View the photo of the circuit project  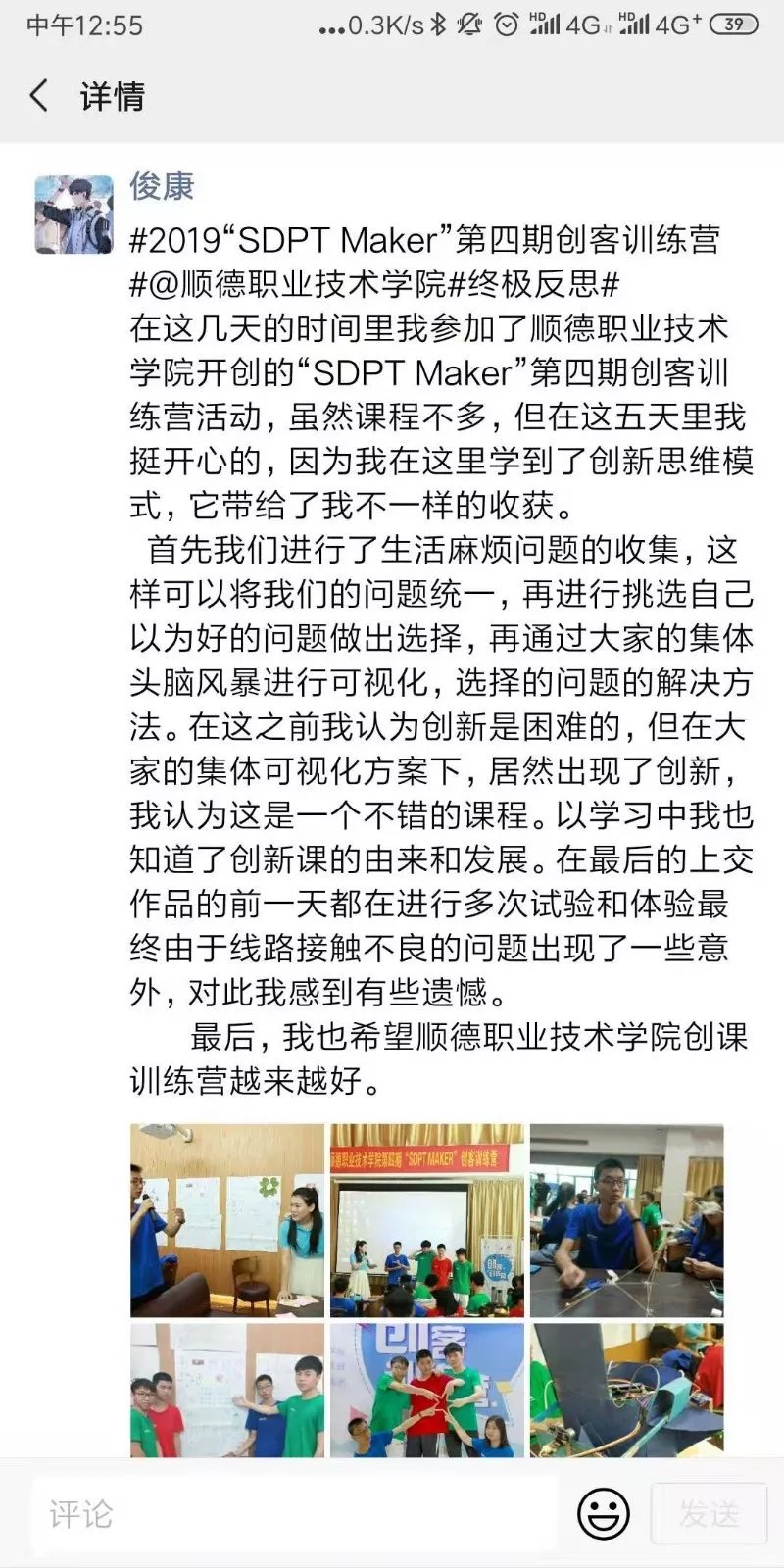[x=627, y=1390]
